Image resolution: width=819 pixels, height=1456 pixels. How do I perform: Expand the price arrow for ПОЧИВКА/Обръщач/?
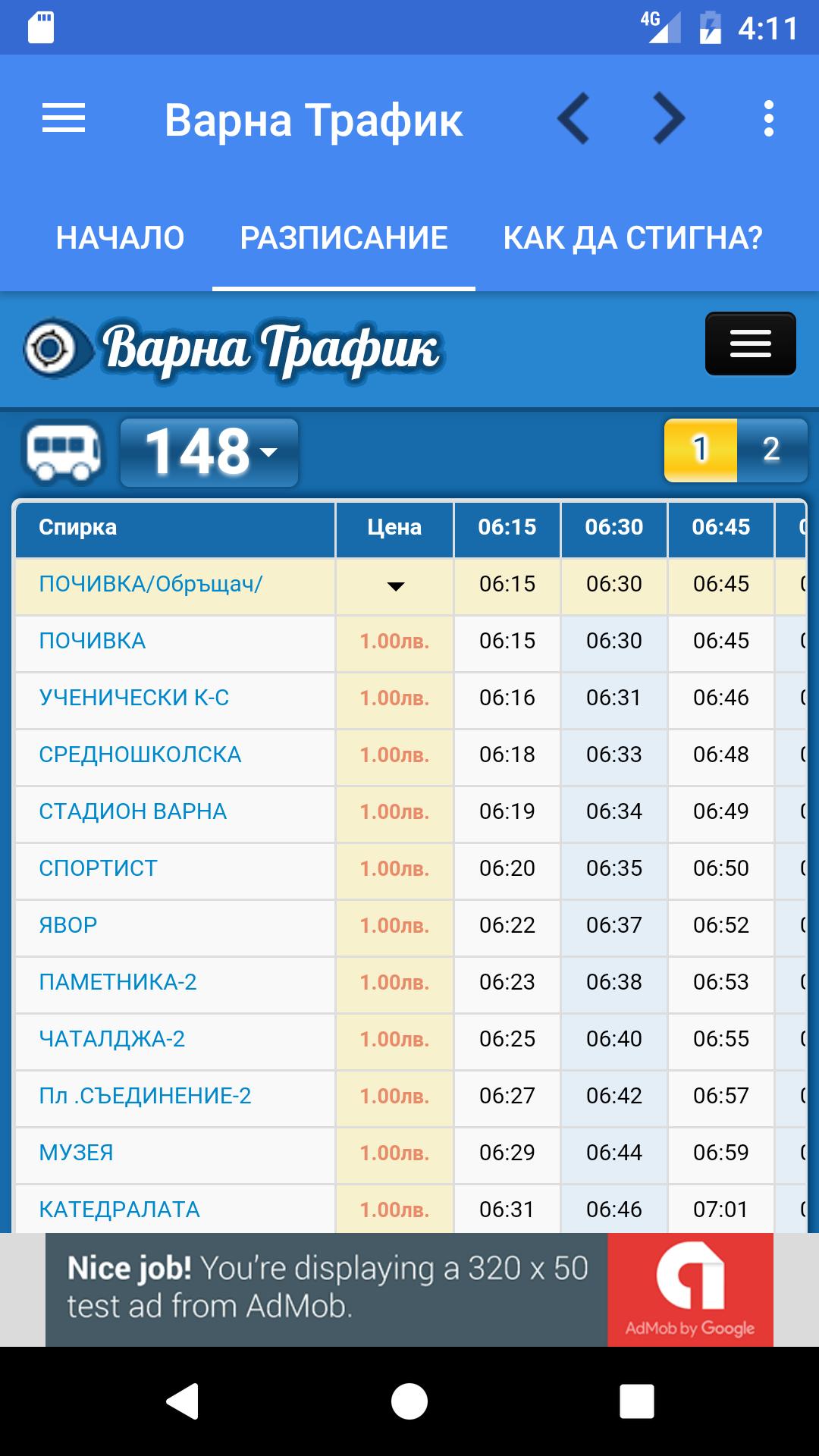coord(395,585)
